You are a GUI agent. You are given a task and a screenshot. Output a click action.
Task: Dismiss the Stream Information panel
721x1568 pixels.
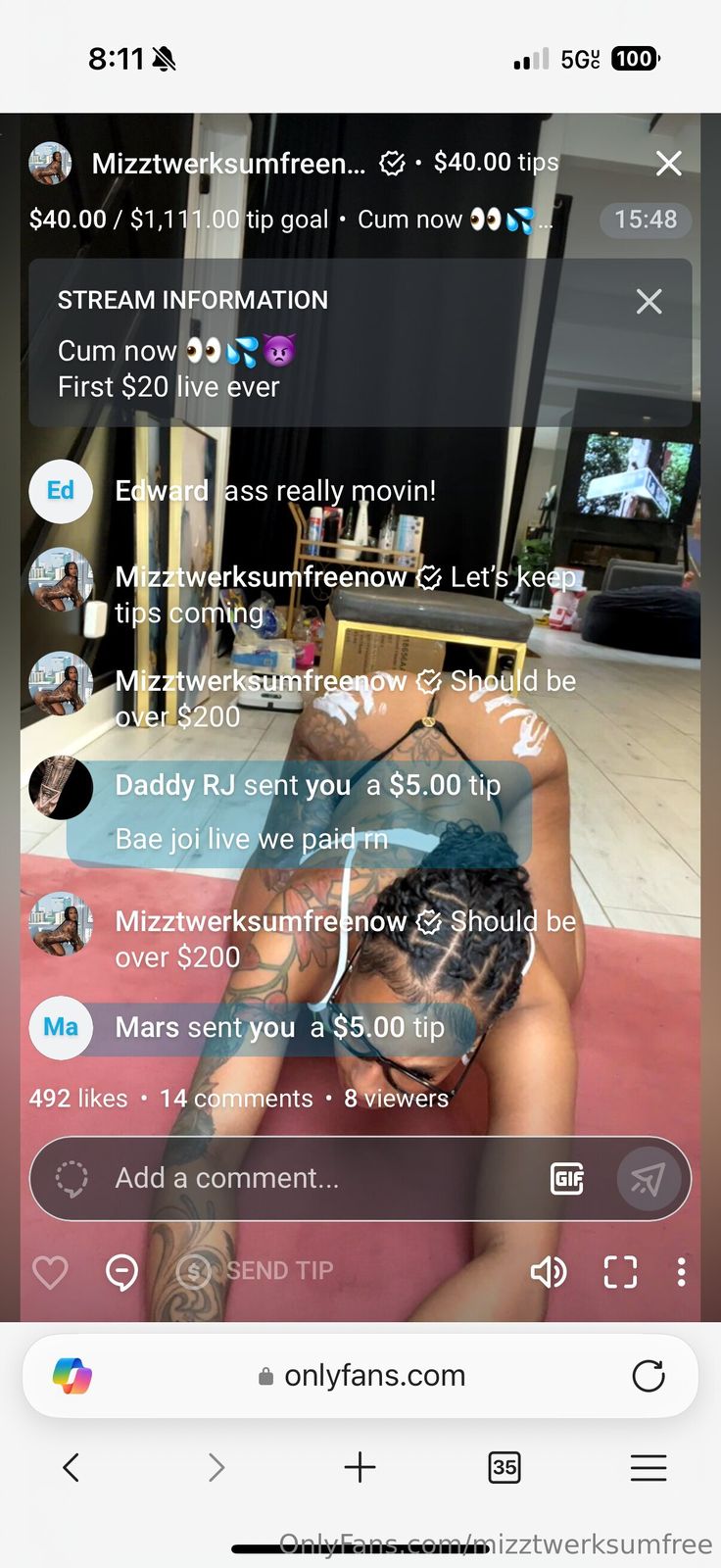649,301
